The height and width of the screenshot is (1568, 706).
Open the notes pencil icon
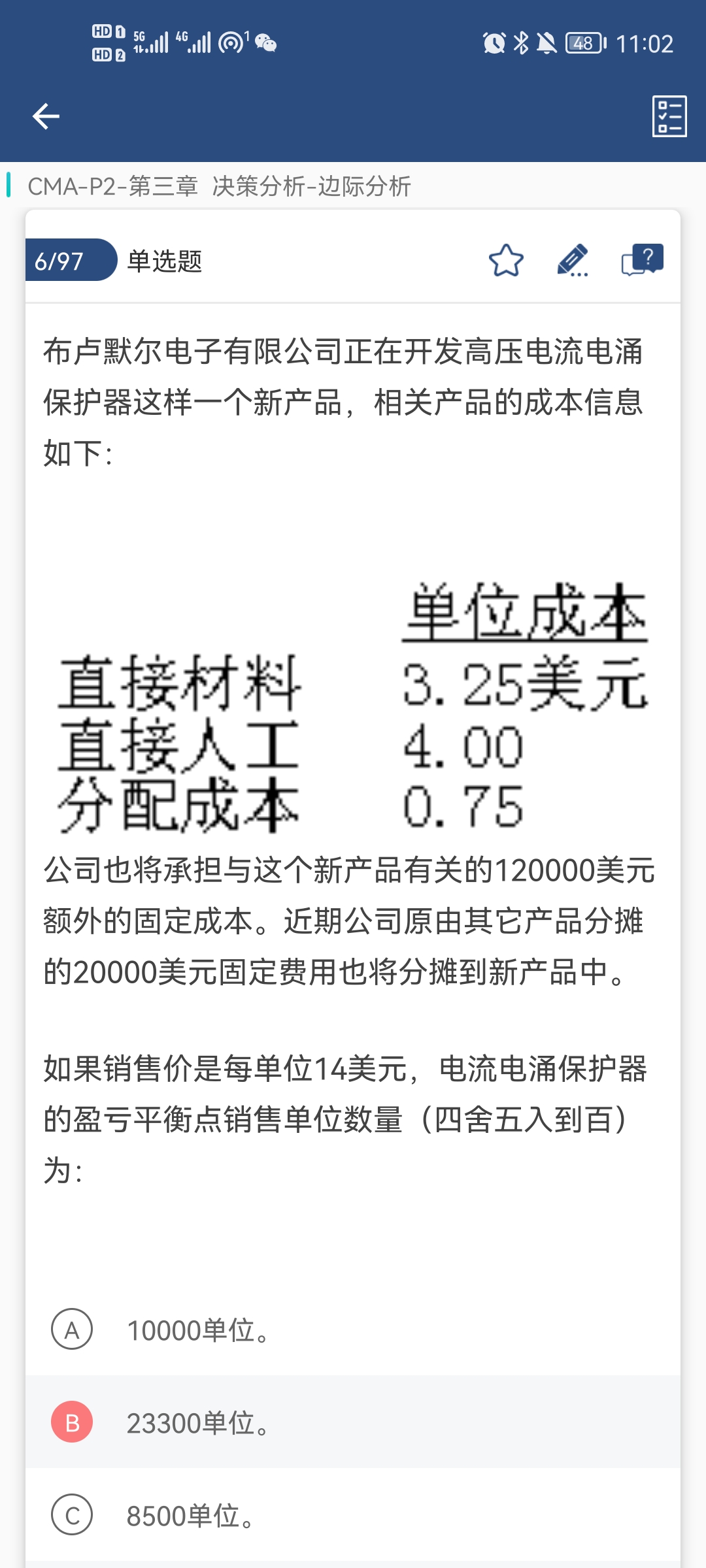click(x=573, y=261)
